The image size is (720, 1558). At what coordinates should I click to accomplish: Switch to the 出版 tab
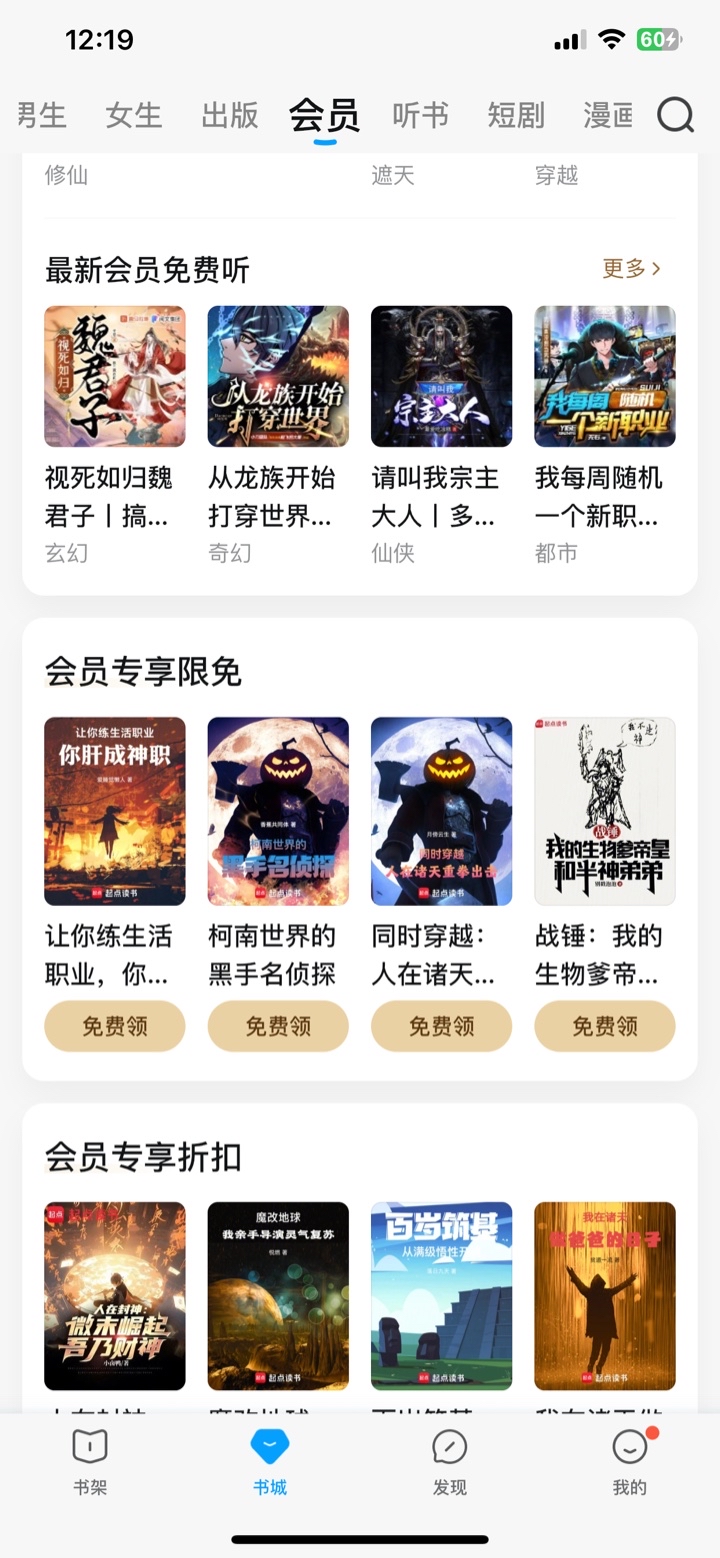pyautogui.click(x=230, y=116)
